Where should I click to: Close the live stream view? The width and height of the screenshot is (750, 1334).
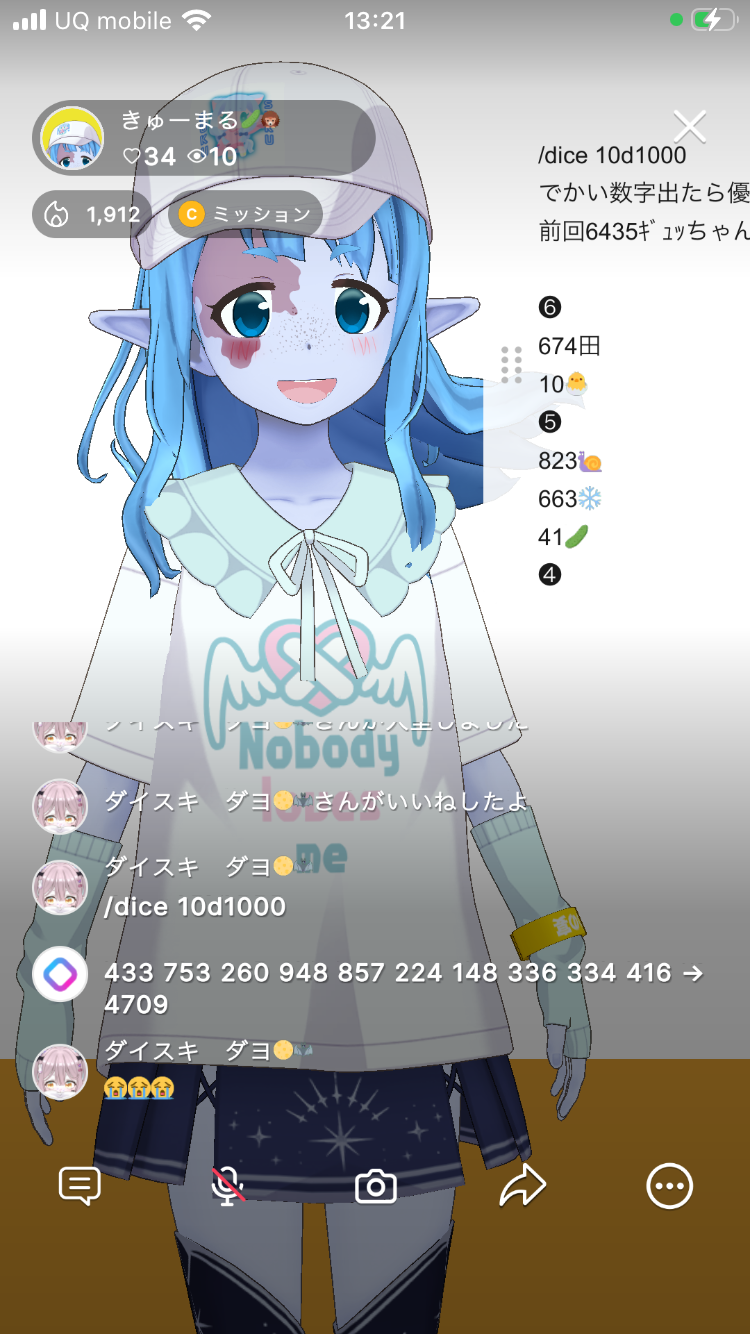pos(689,127)
